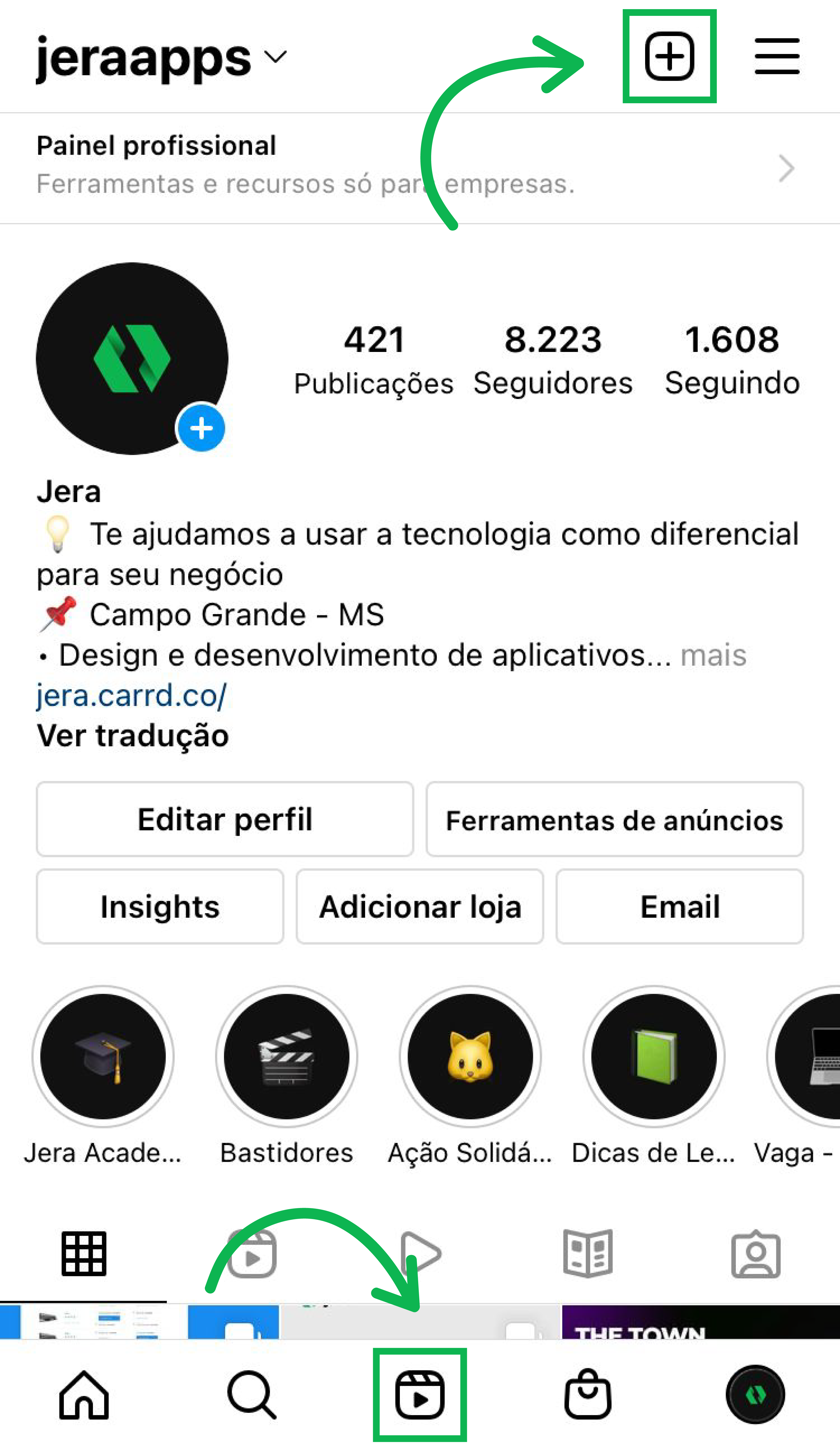Screen dimensions: 840x1450
Task: Open the Bastidores highlight
Action: (287, 1056)
